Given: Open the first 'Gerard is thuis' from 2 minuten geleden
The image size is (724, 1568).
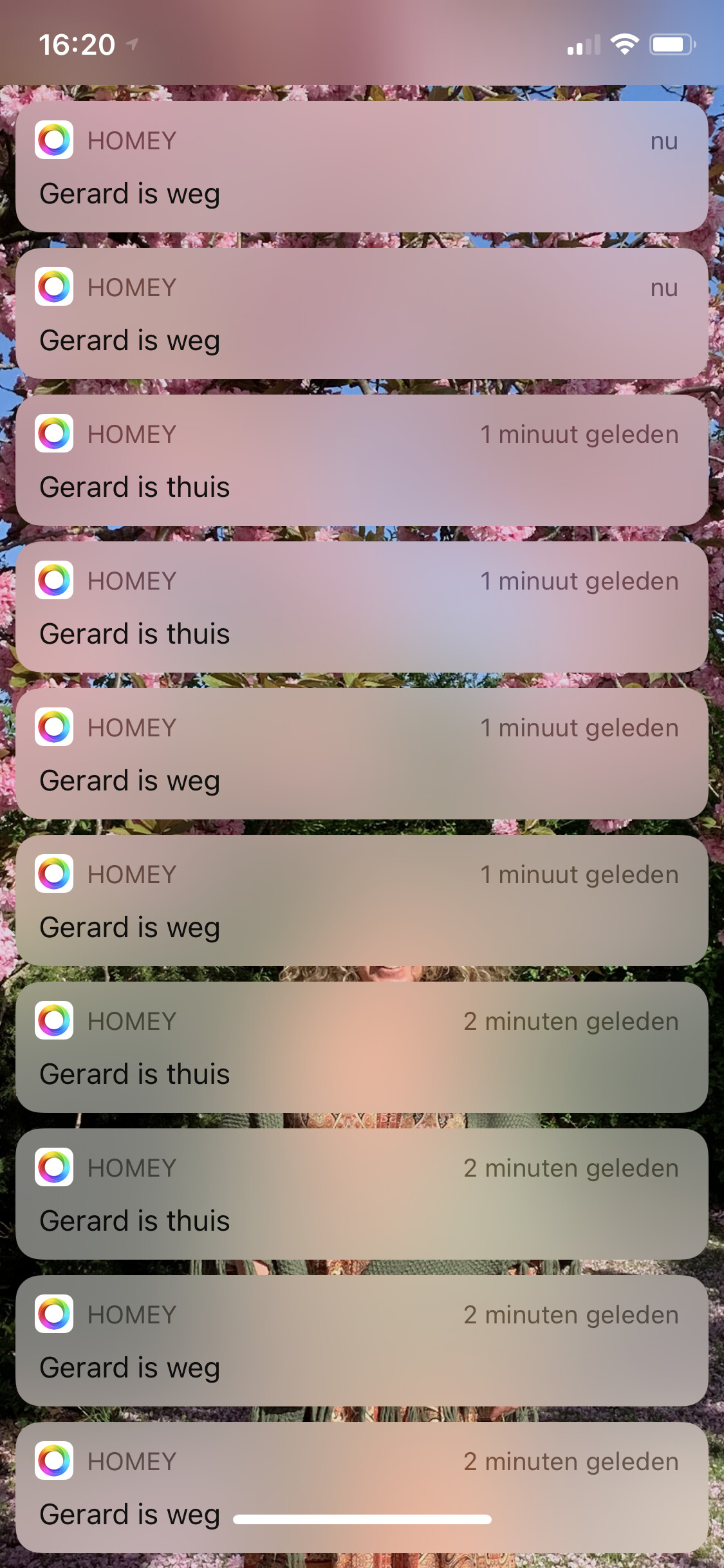Looking at the screenshot, I should point(362,1047).
